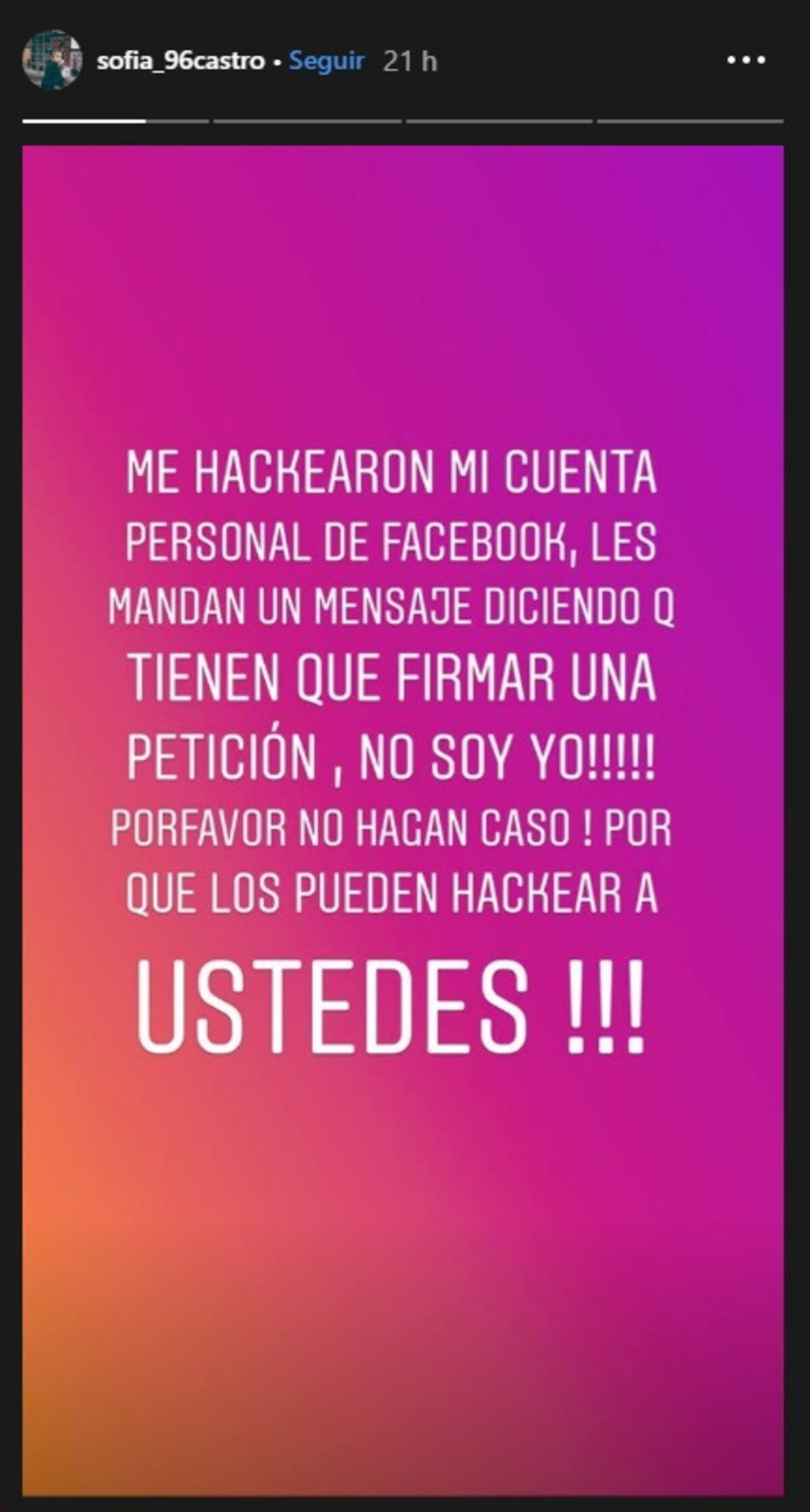Open the three-dots story options menu

coord(746,61)
